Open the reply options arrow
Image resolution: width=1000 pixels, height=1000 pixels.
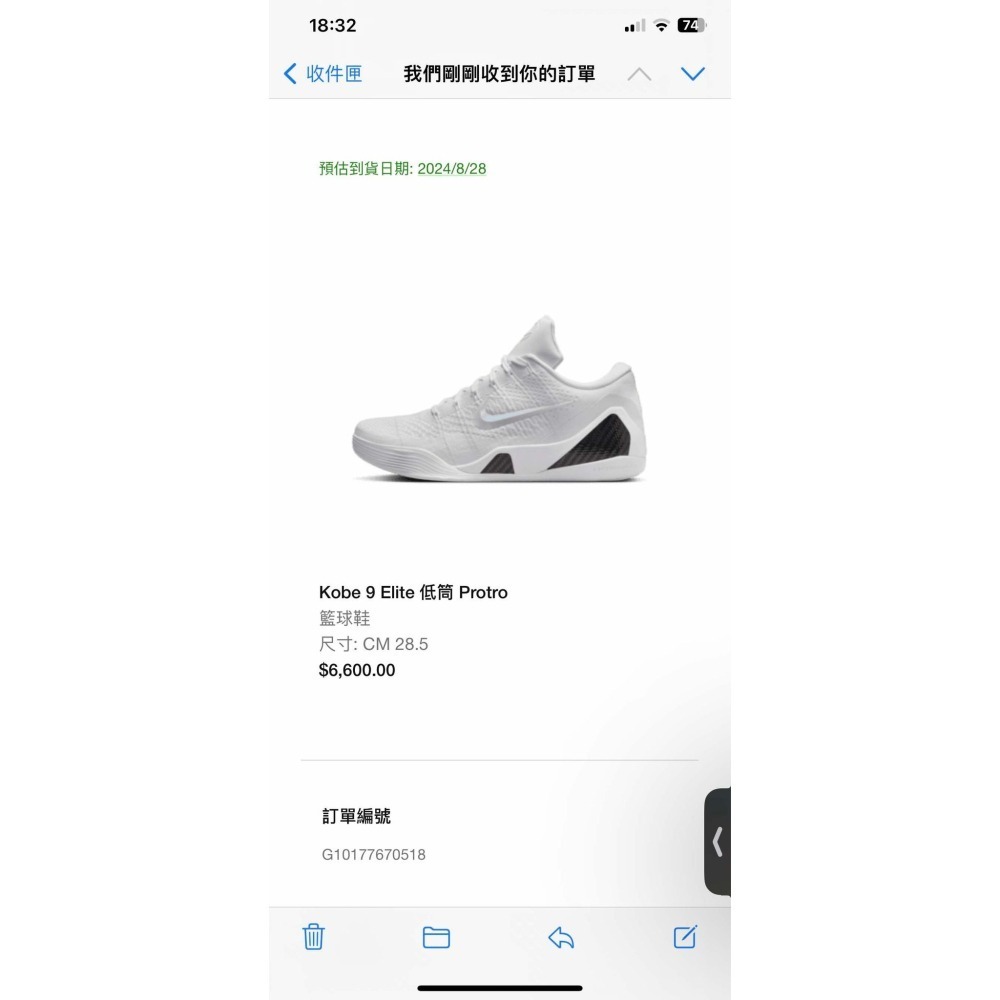tap(561, 937)
